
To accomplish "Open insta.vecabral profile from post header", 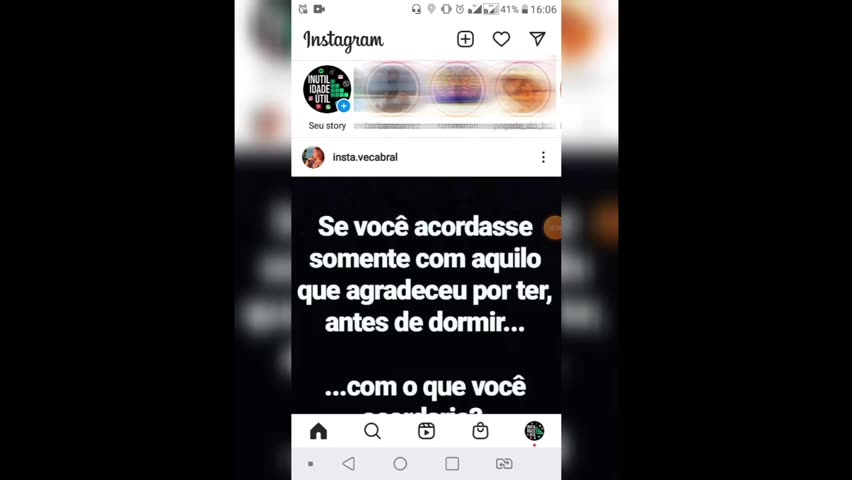I will (364, 157).
